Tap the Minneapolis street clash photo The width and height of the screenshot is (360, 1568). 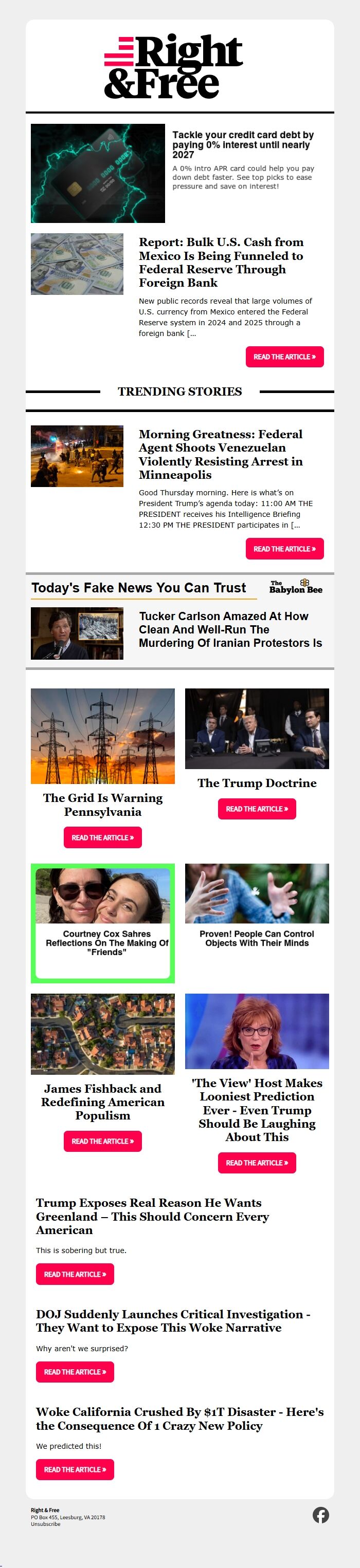click(77, 456)
